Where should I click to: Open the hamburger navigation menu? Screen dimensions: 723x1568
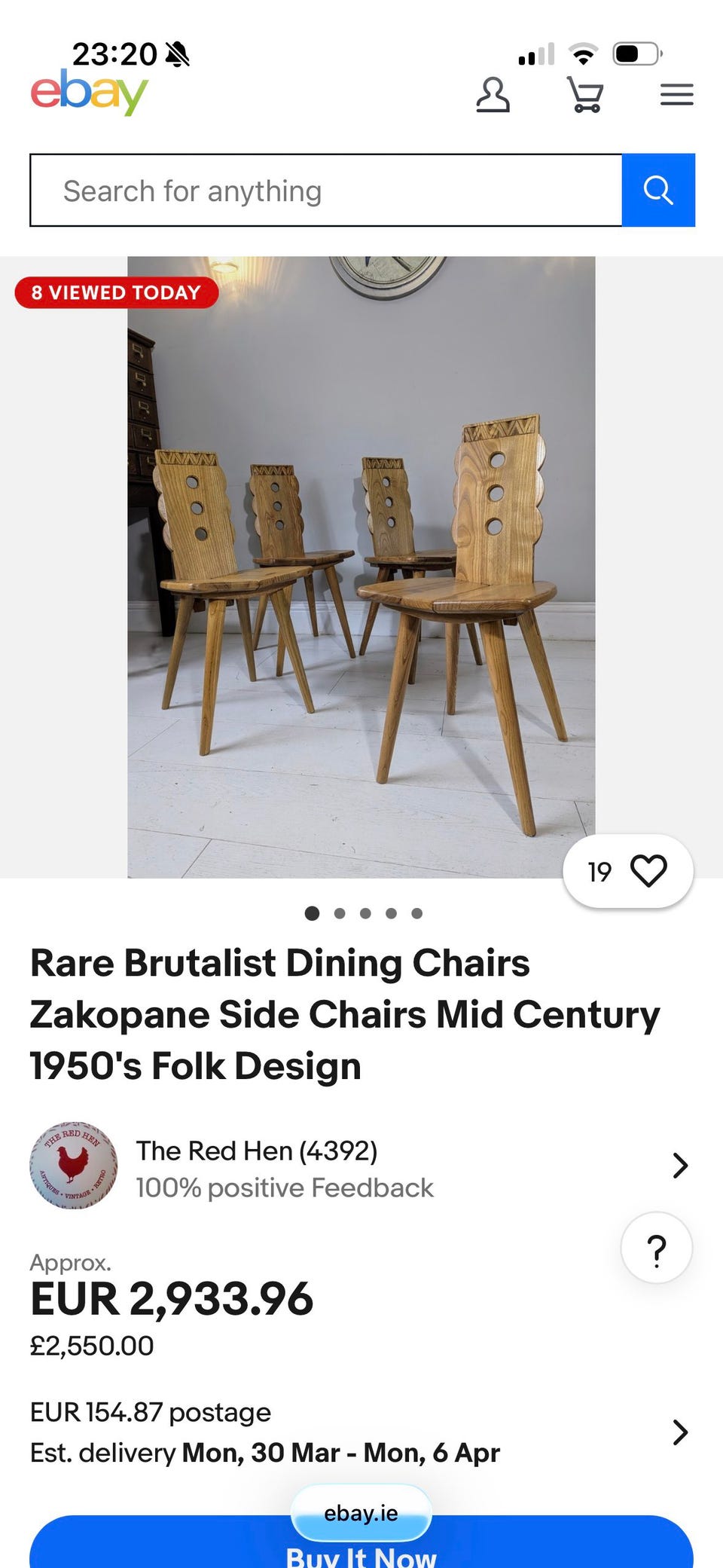click(x=676, y=94)
